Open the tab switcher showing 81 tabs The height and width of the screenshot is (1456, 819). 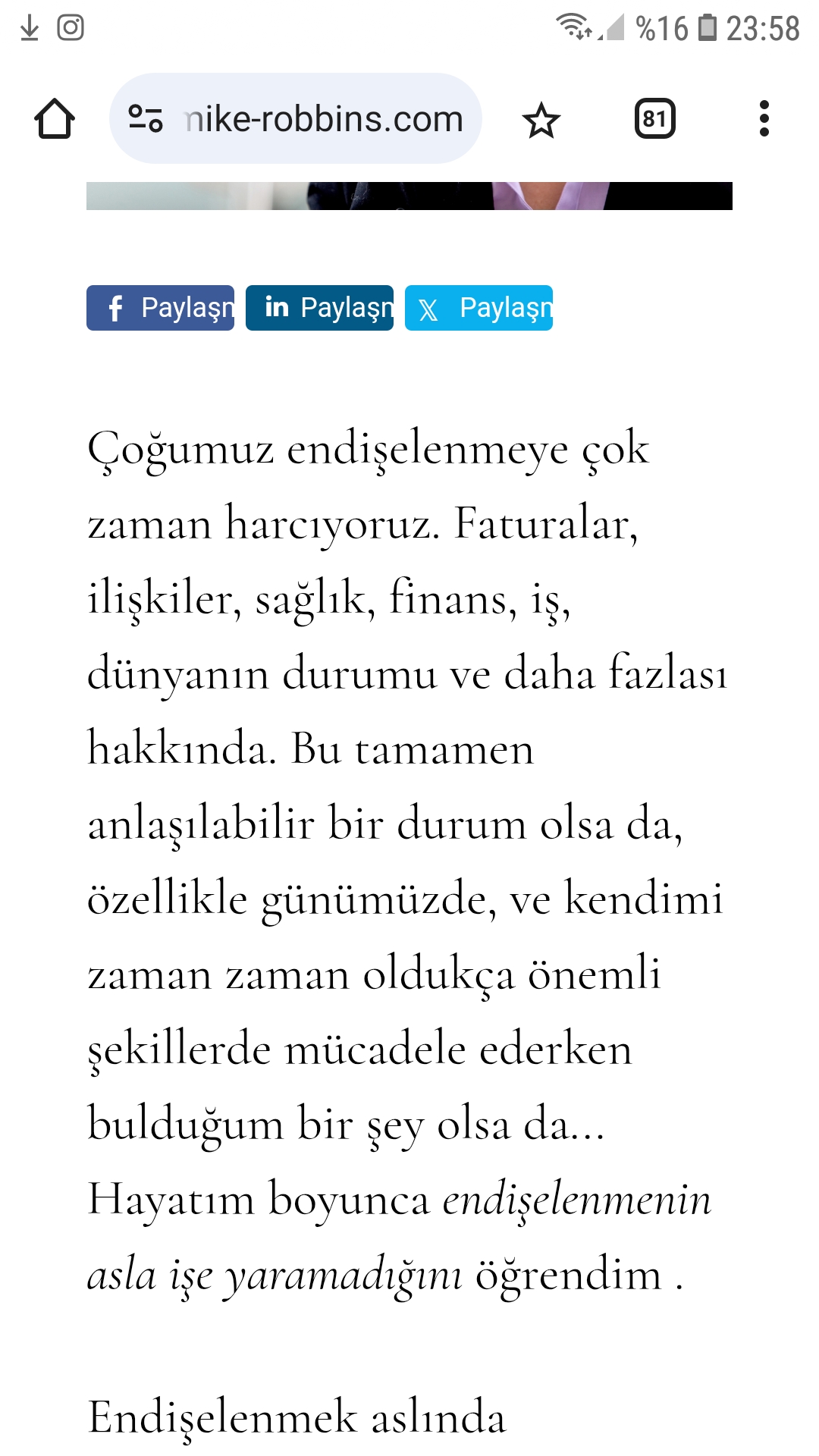654,119
